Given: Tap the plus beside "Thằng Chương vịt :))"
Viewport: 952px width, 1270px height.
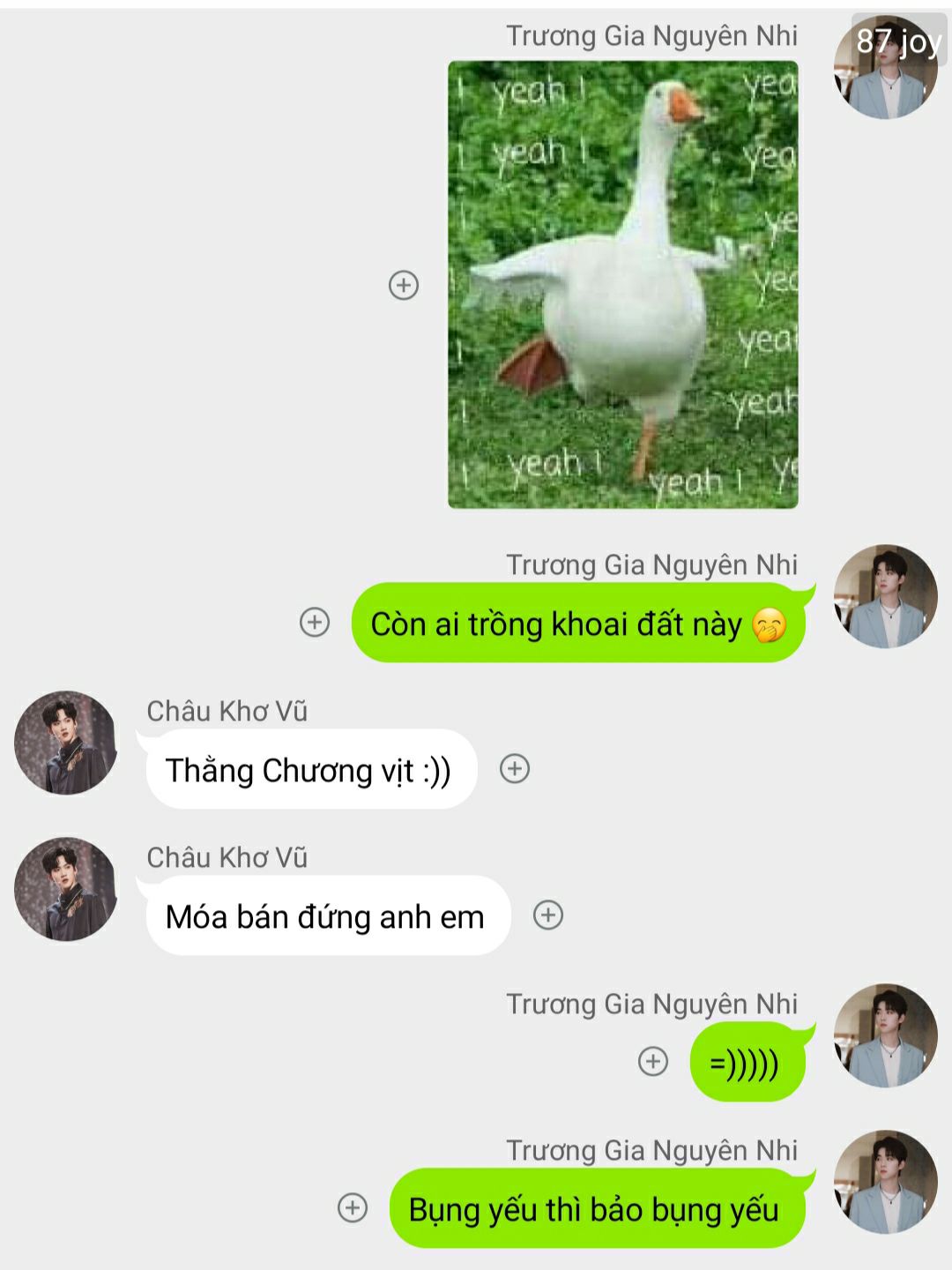Looking at the screenshot, I should [x=515, y=768].
